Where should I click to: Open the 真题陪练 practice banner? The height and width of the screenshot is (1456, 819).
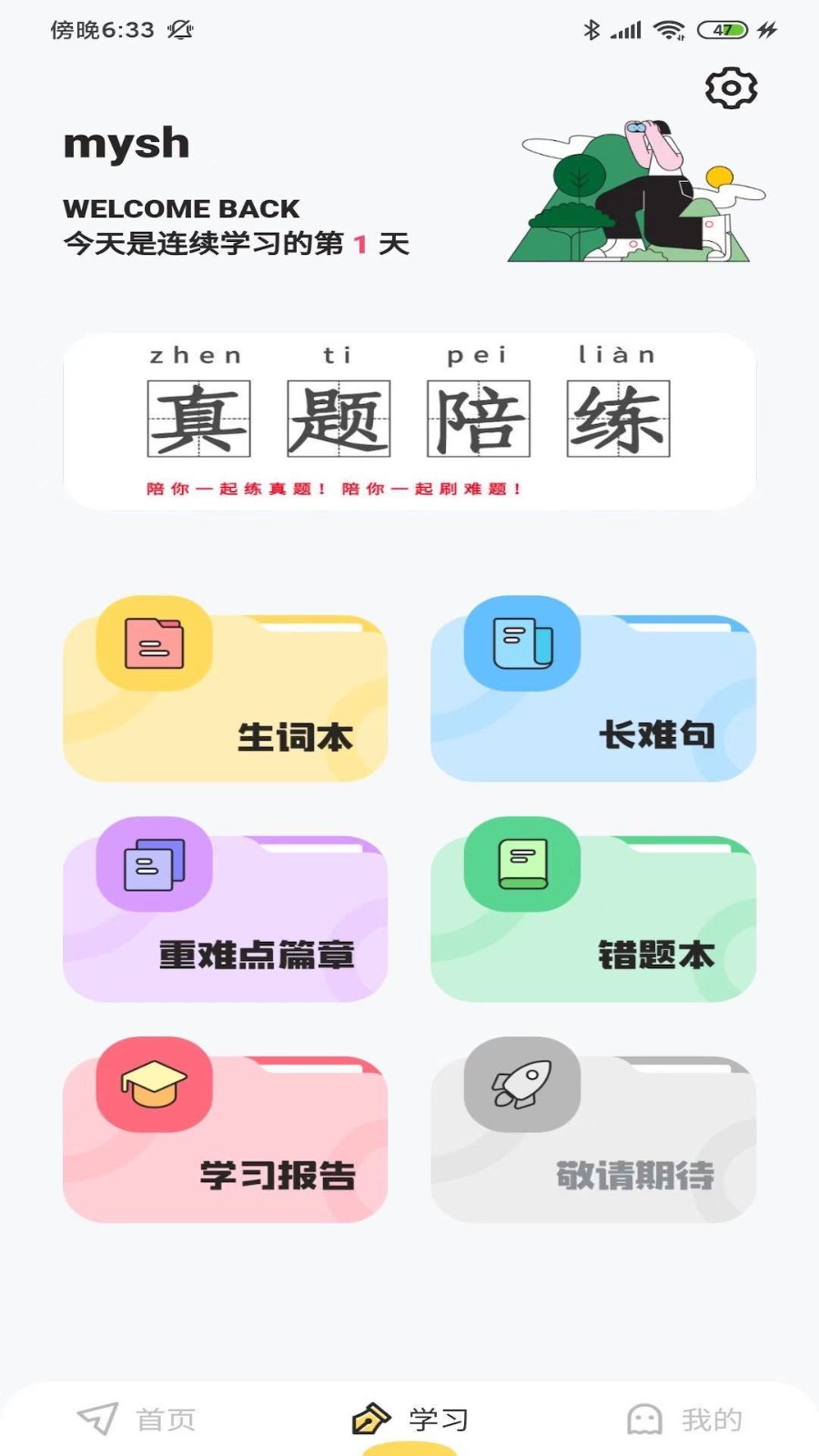coord(409,420)
